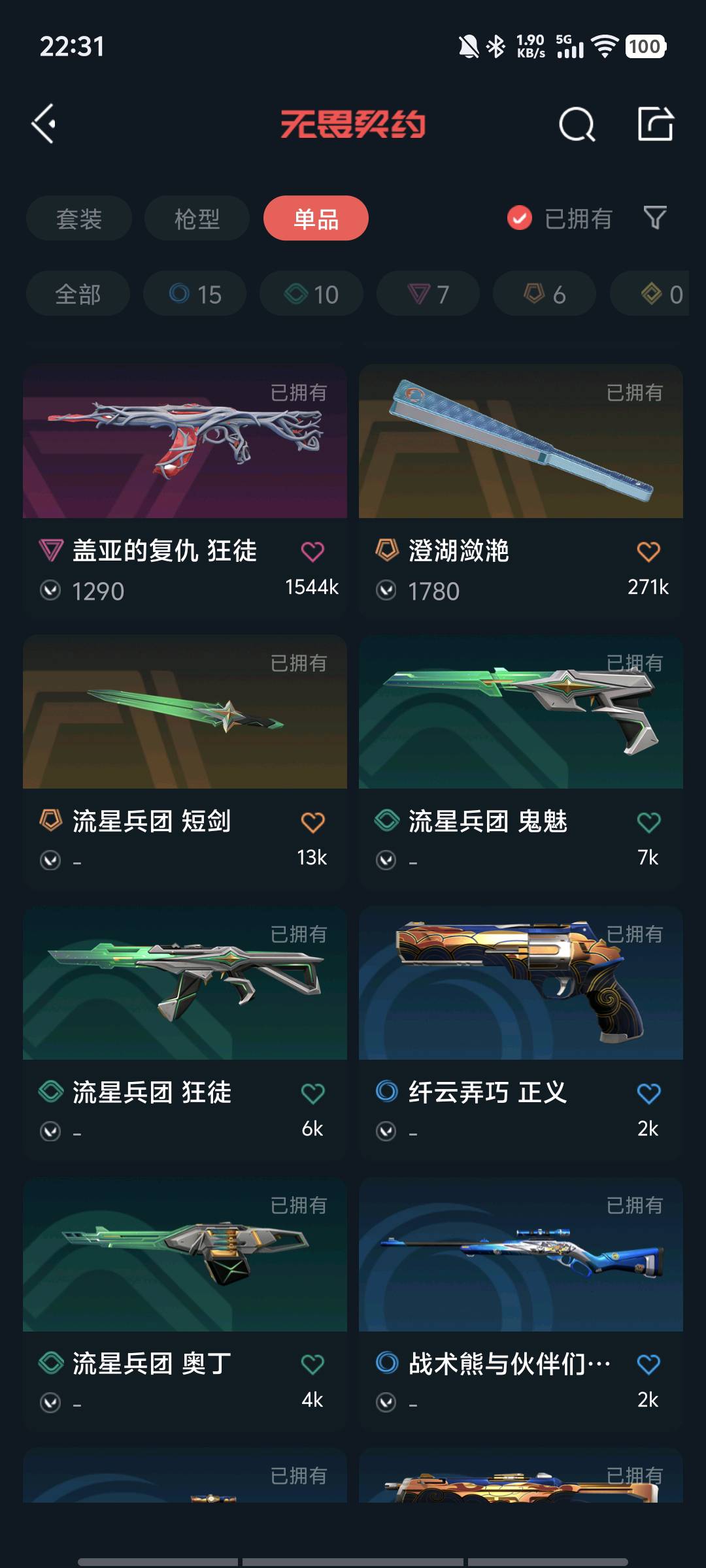
Task: Go back with the top-left arrow
Action: click(44, 123)
